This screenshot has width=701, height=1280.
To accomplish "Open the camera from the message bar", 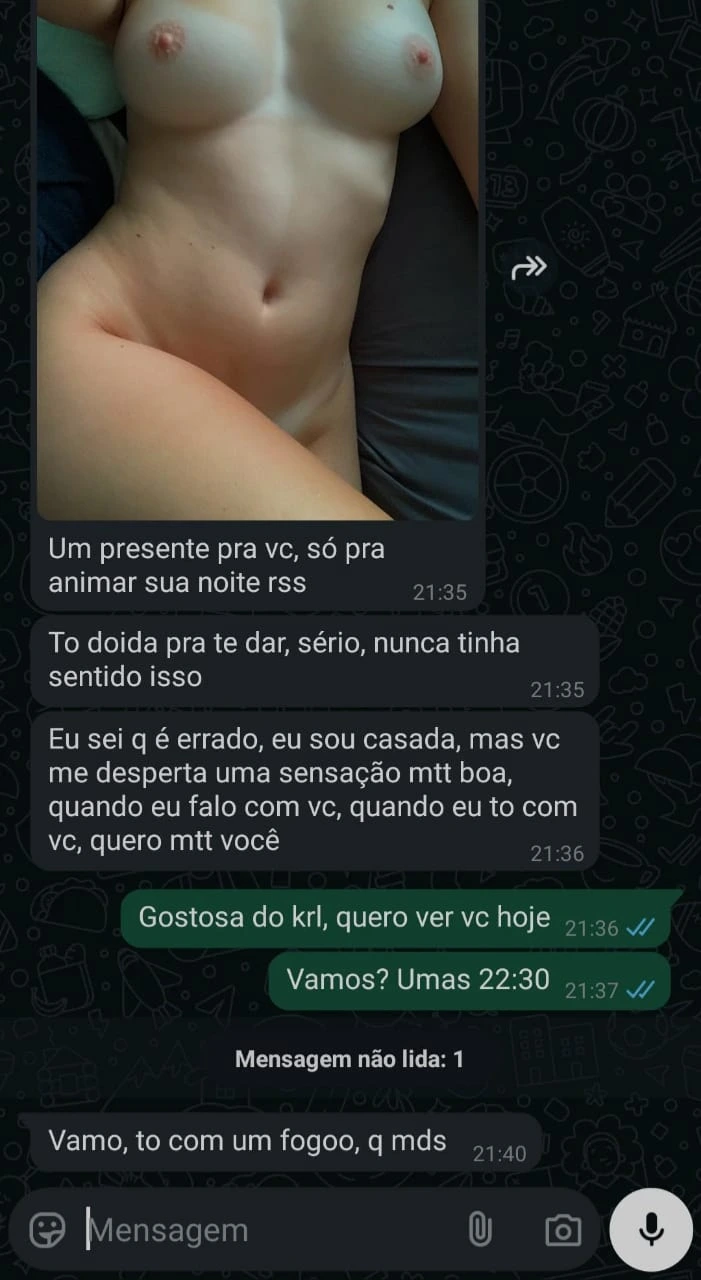I will pos(563,1230).
